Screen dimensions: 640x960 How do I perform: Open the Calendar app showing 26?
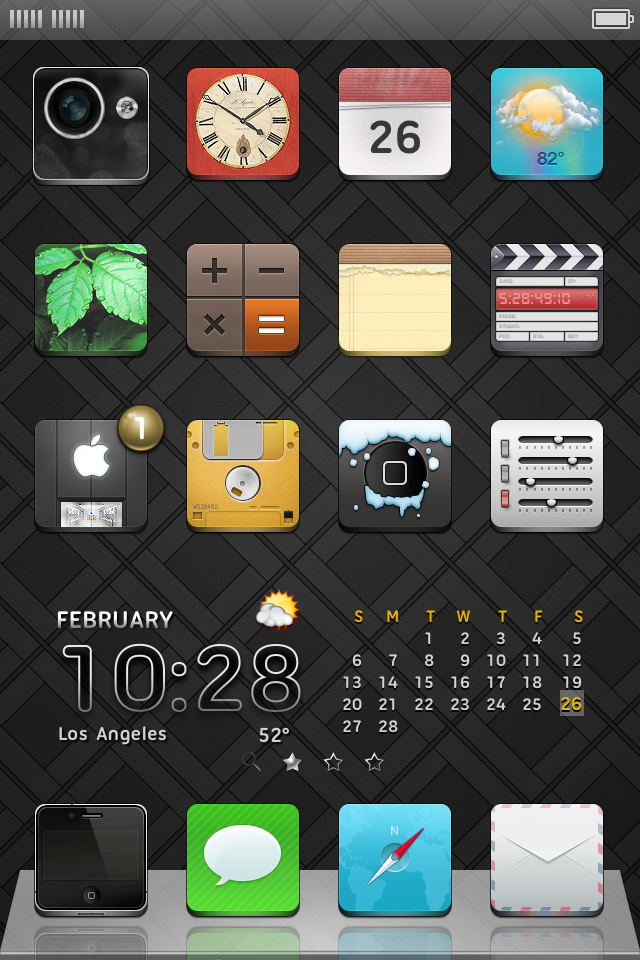395,123
